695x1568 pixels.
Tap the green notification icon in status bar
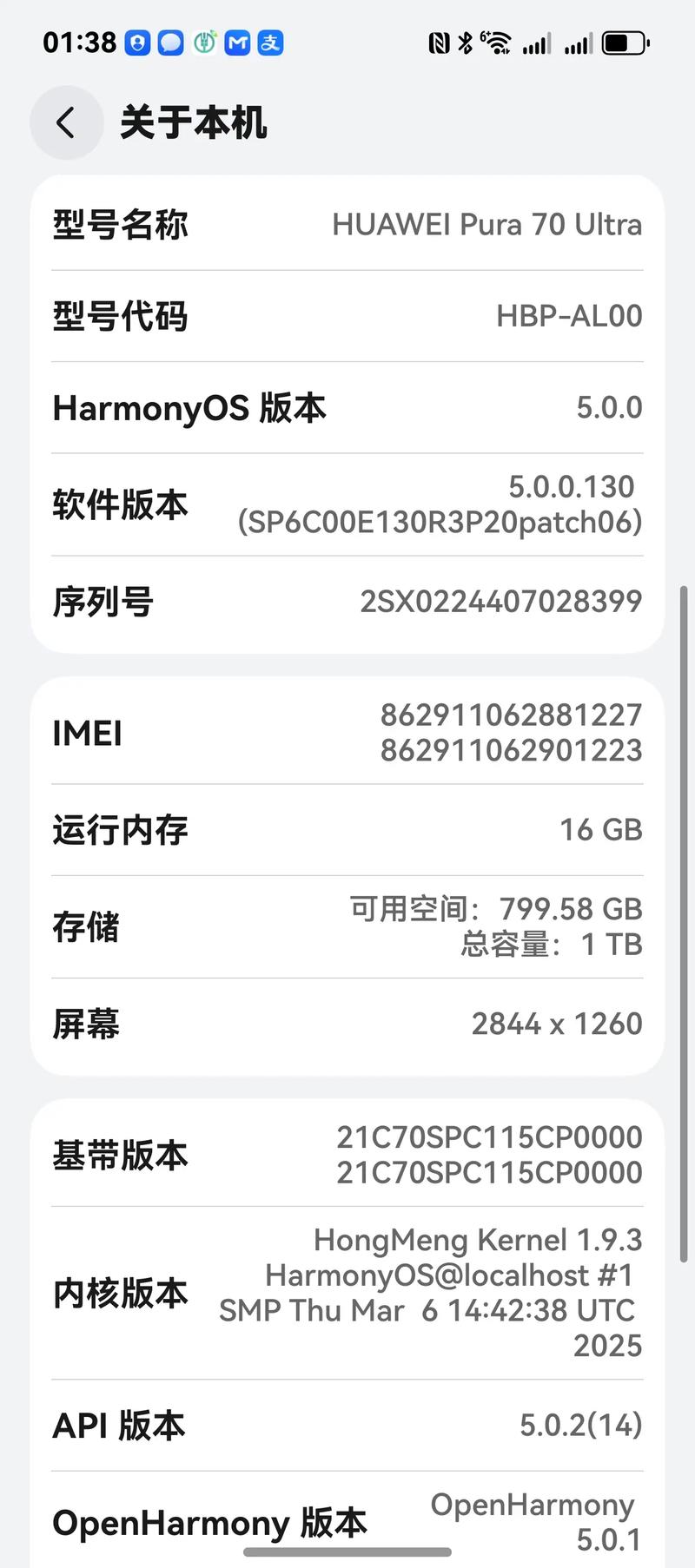pos(204,42)
